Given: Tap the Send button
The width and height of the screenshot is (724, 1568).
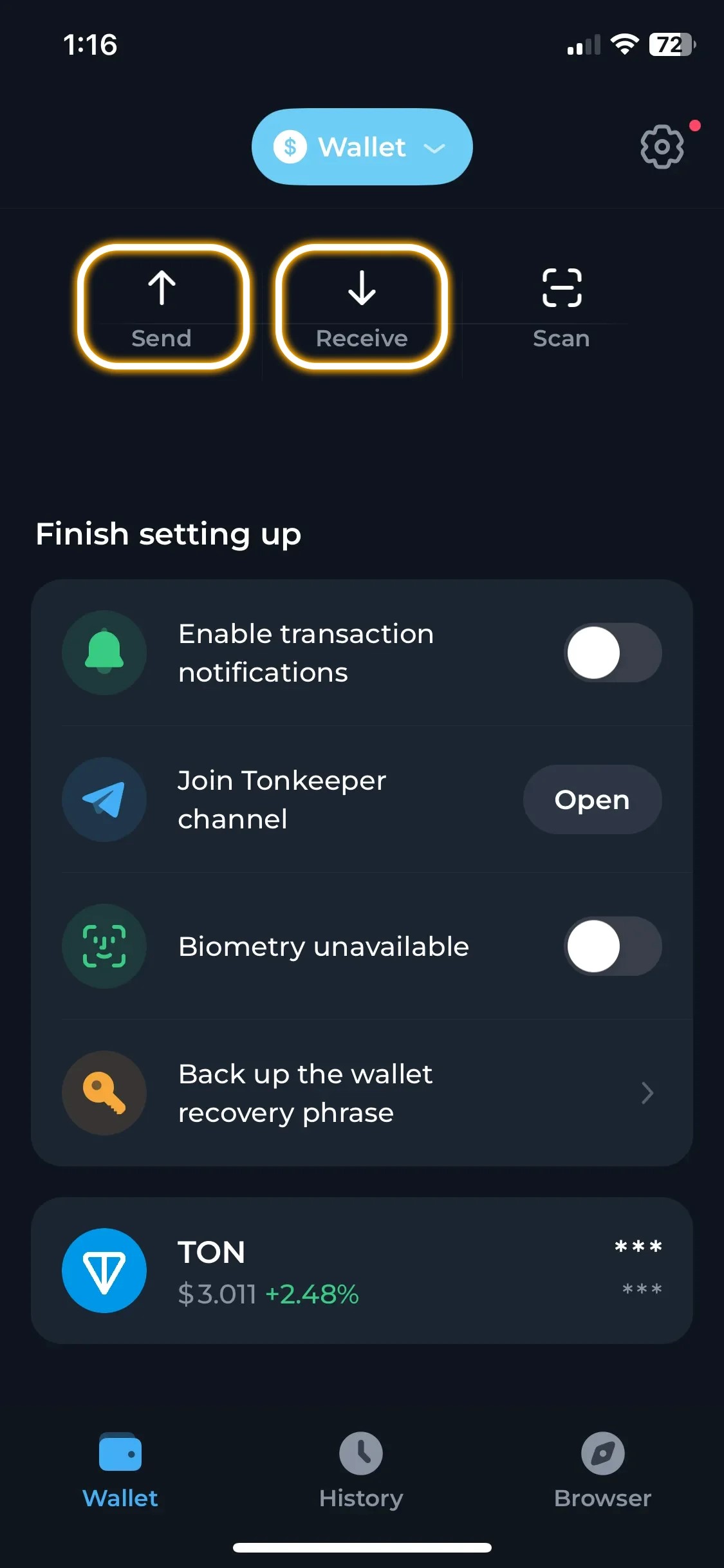Looking at the screenshot, I should (x=162, y=307).
